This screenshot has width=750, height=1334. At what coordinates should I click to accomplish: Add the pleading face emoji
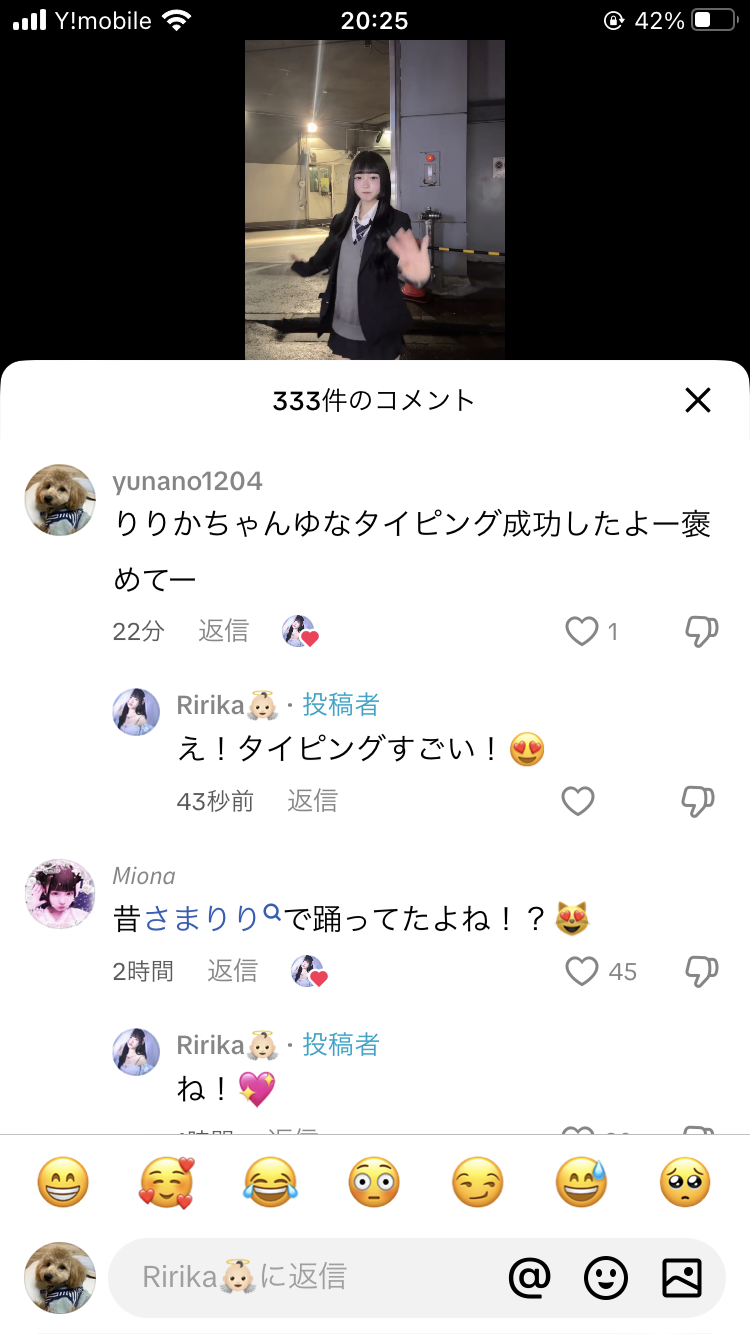point(685,1183)
